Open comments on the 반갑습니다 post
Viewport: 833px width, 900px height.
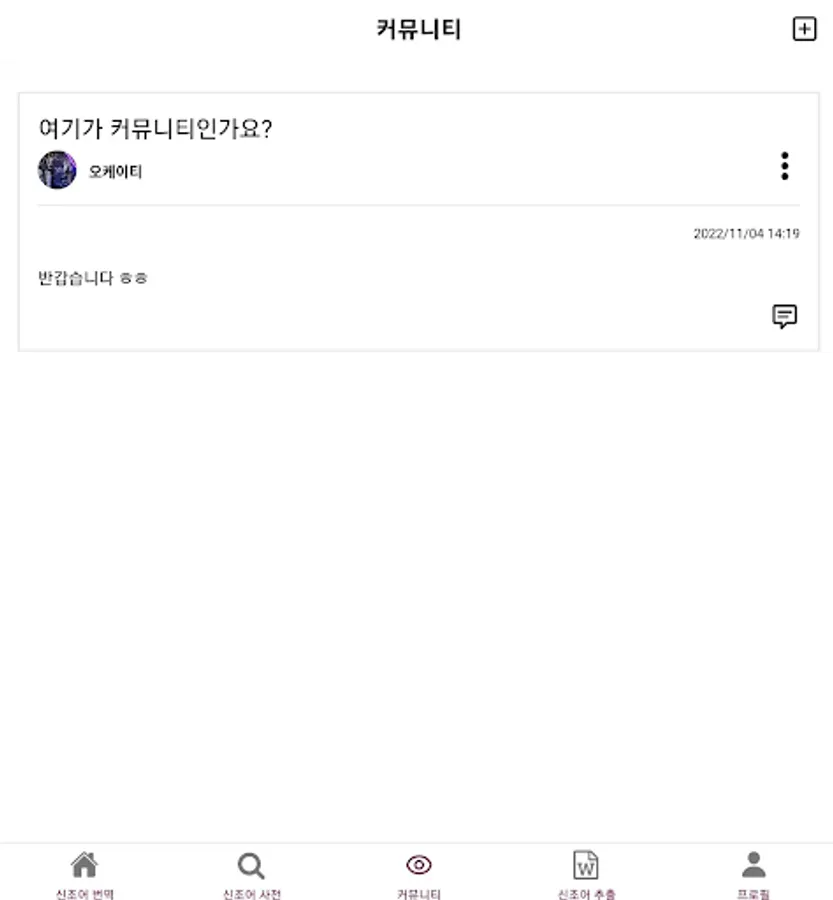point(785,317)
